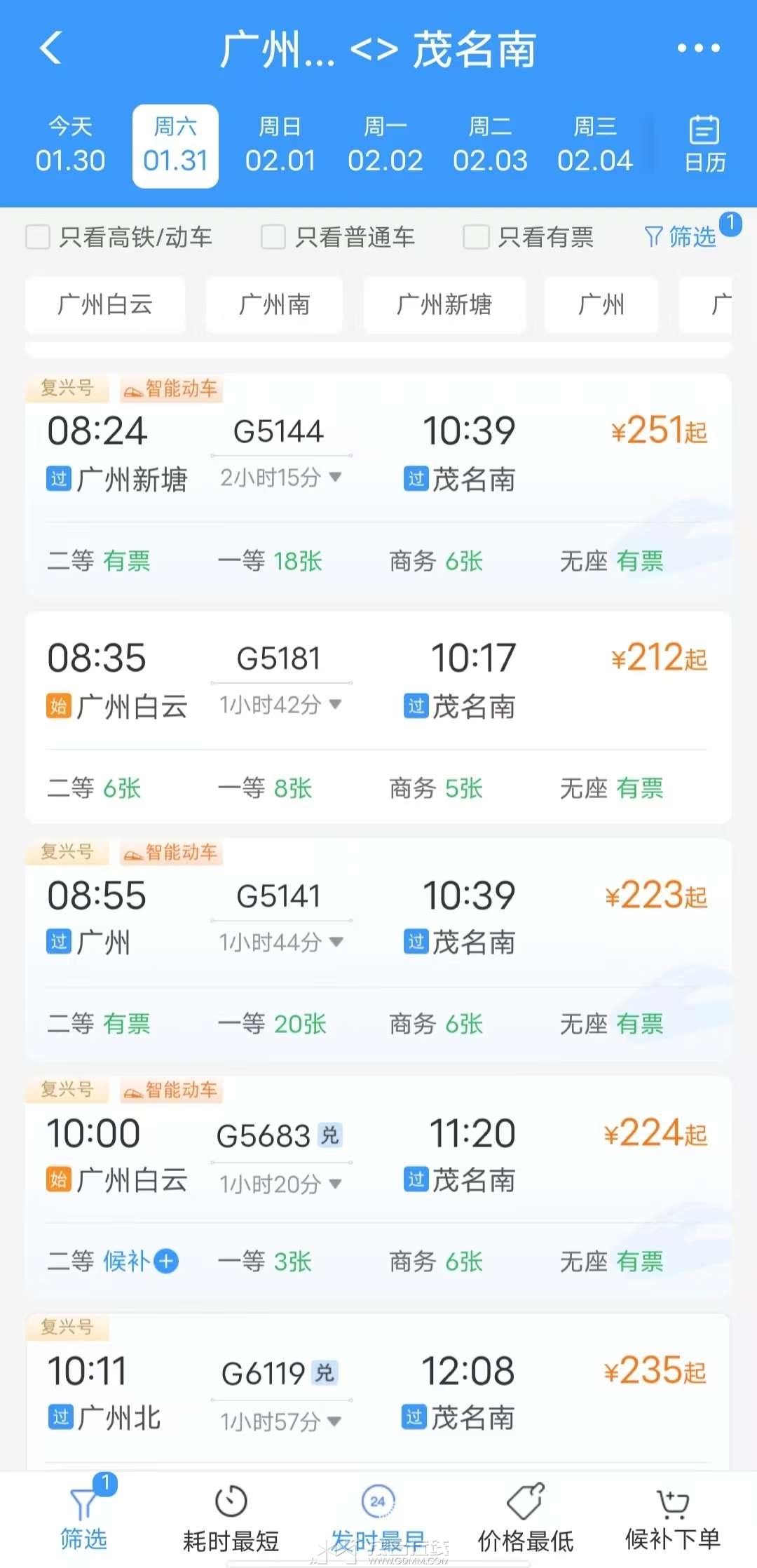
Task: Check the 只看高铁/动车 checkbox
Action: 38,237
